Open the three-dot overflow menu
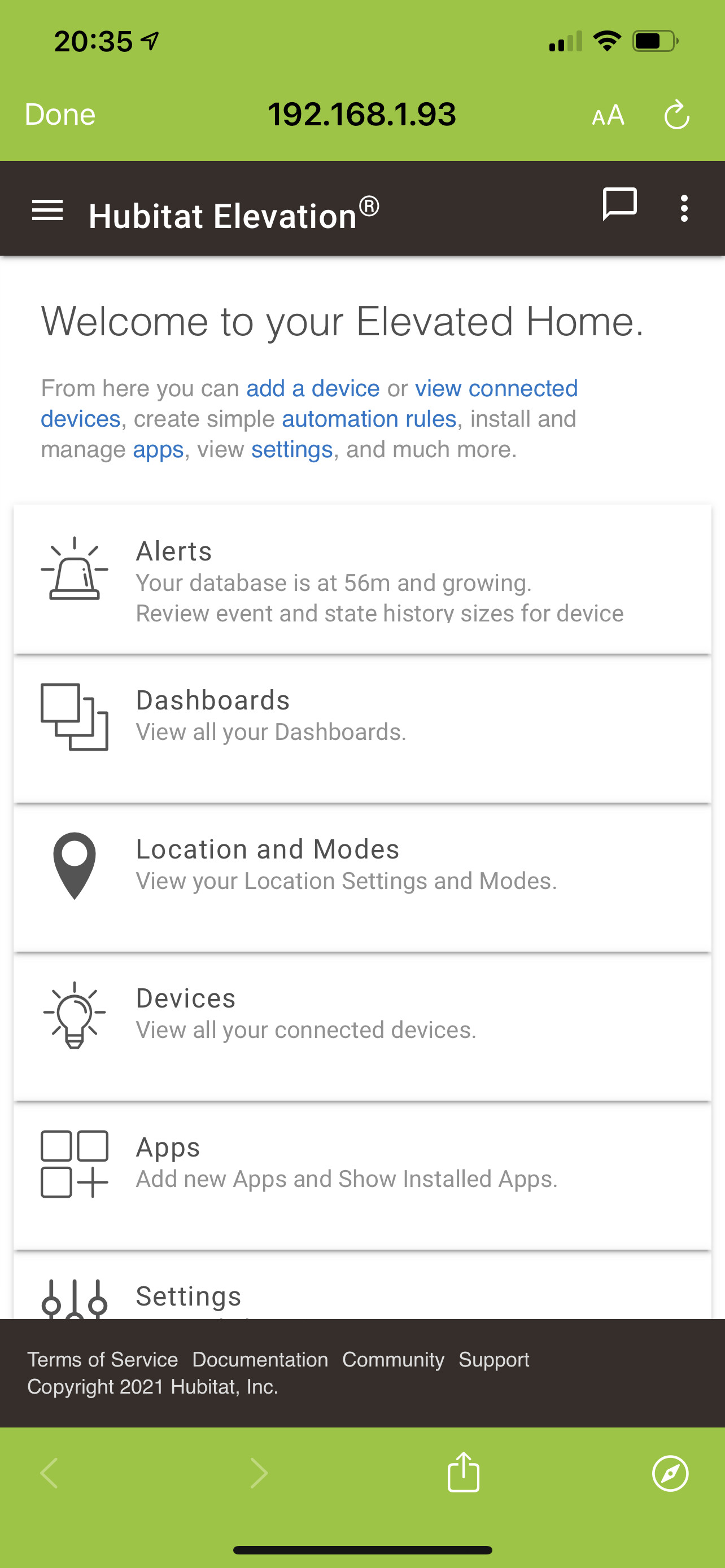 click(x=684, y=208)
